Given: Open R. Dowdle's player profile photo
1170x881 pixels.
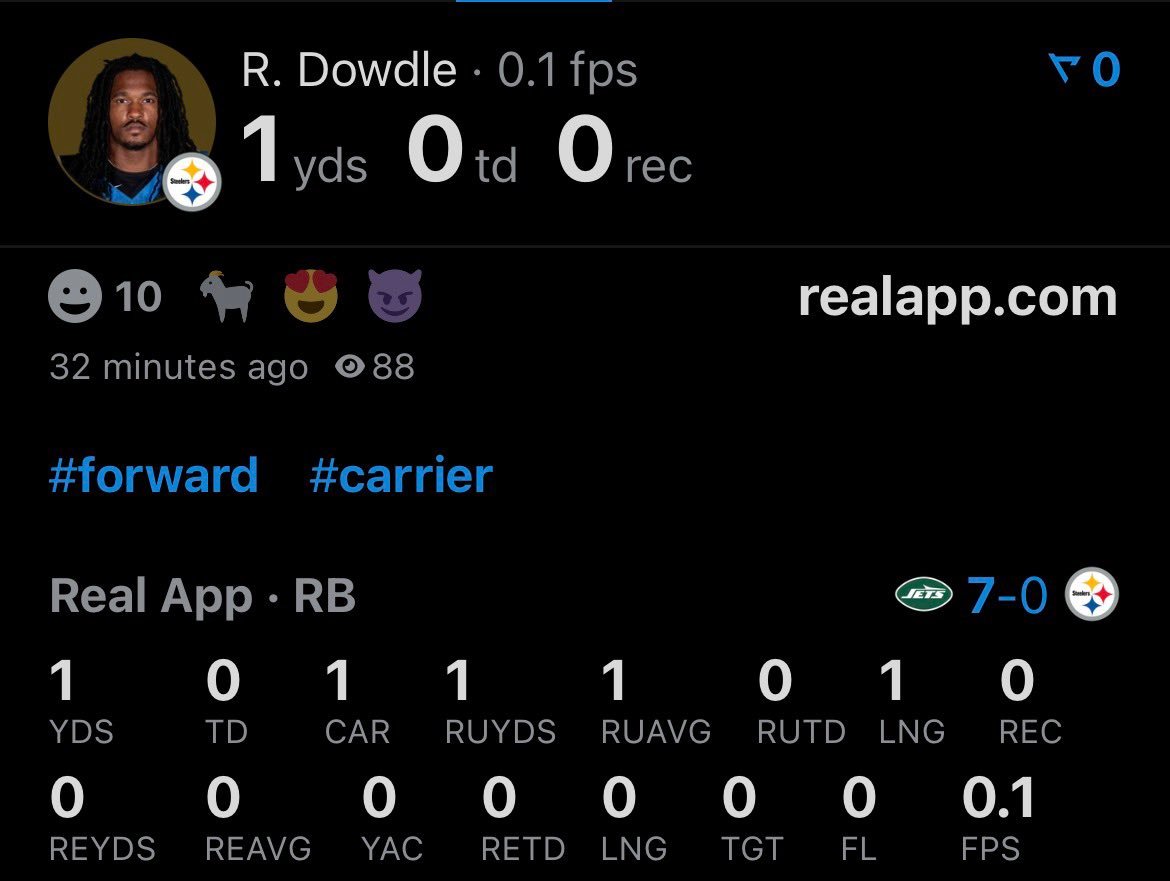Looking at the screenshot, I should (x=132, y=122).
